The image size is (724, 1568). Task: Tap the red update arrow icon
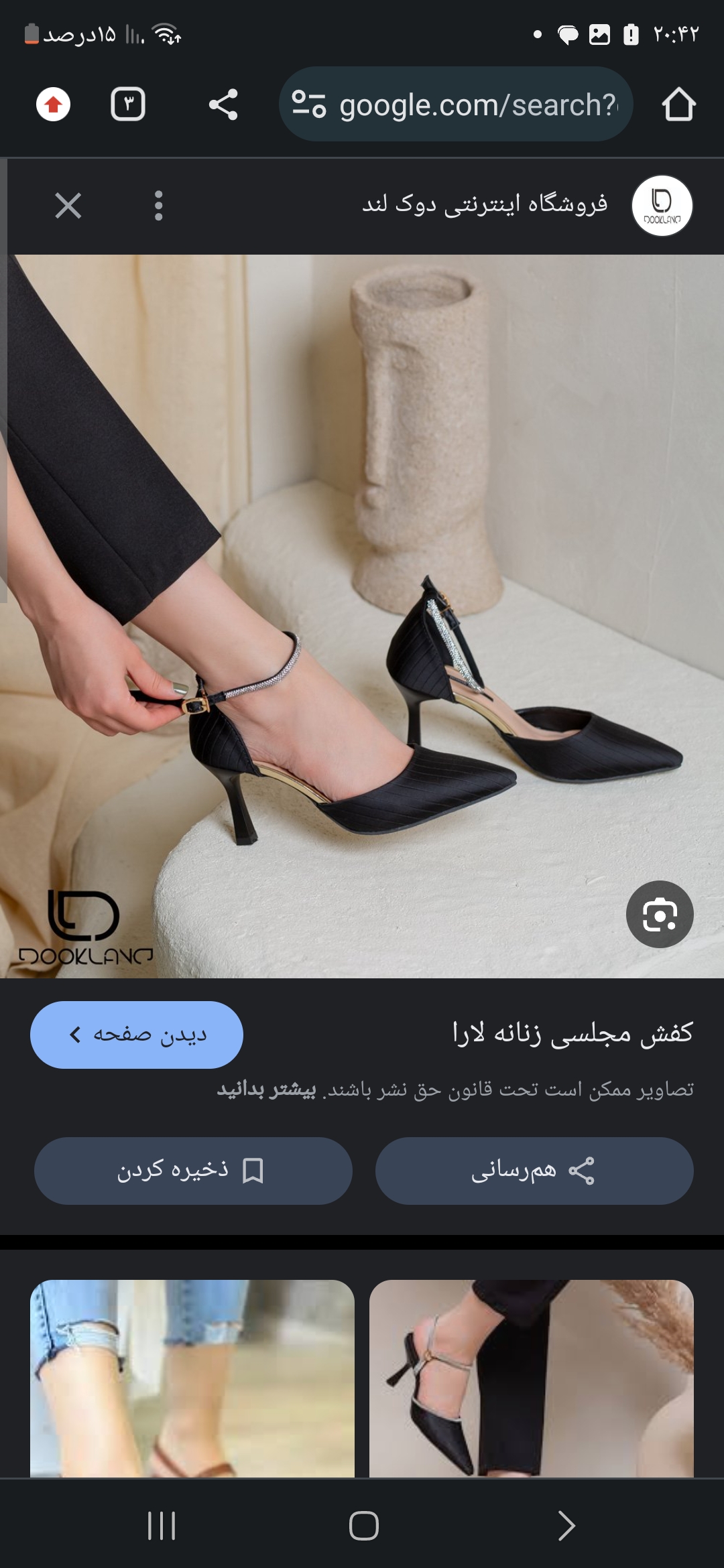coord(54,105)
